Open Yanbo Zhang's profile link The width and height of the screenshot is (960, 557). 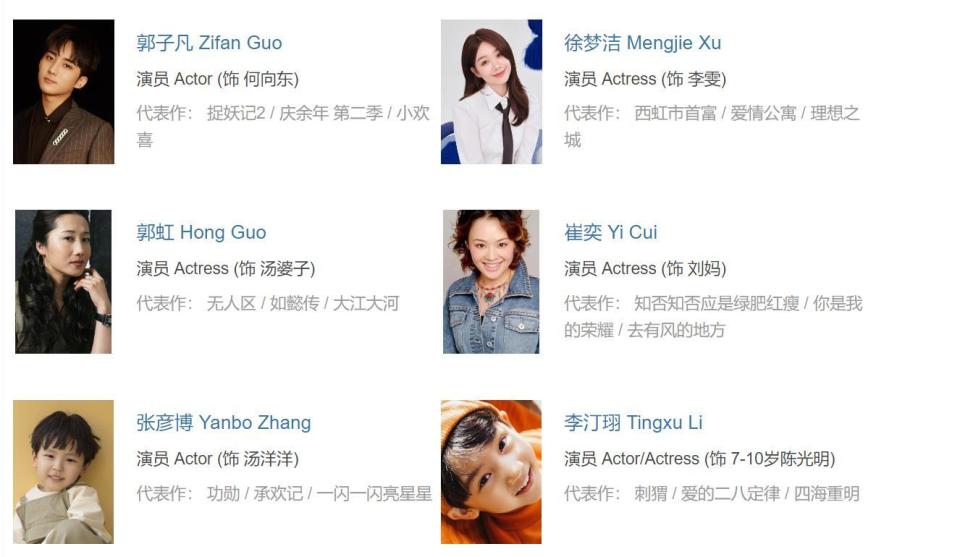pos(223,422)
